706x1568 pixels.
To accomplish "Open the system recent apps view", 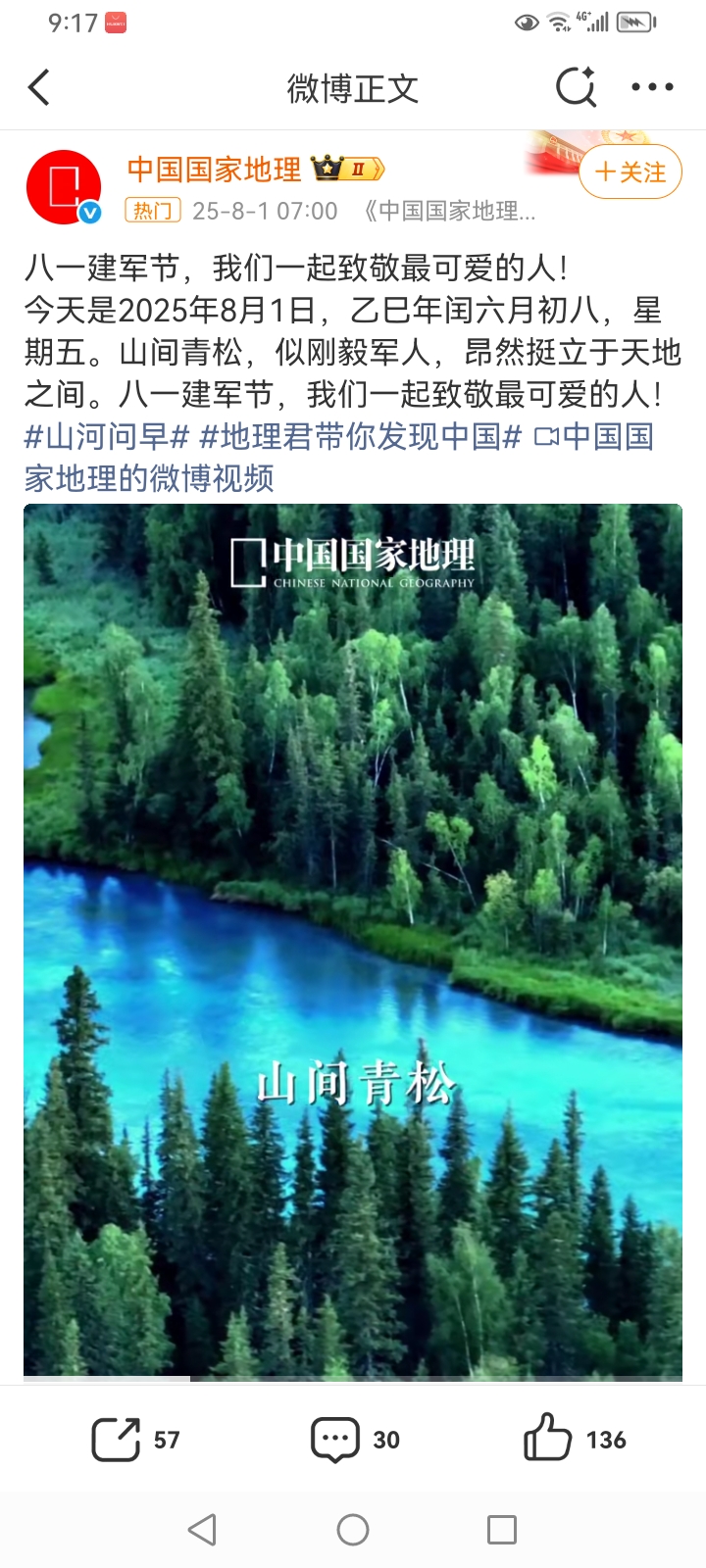I will (502, 1530).
